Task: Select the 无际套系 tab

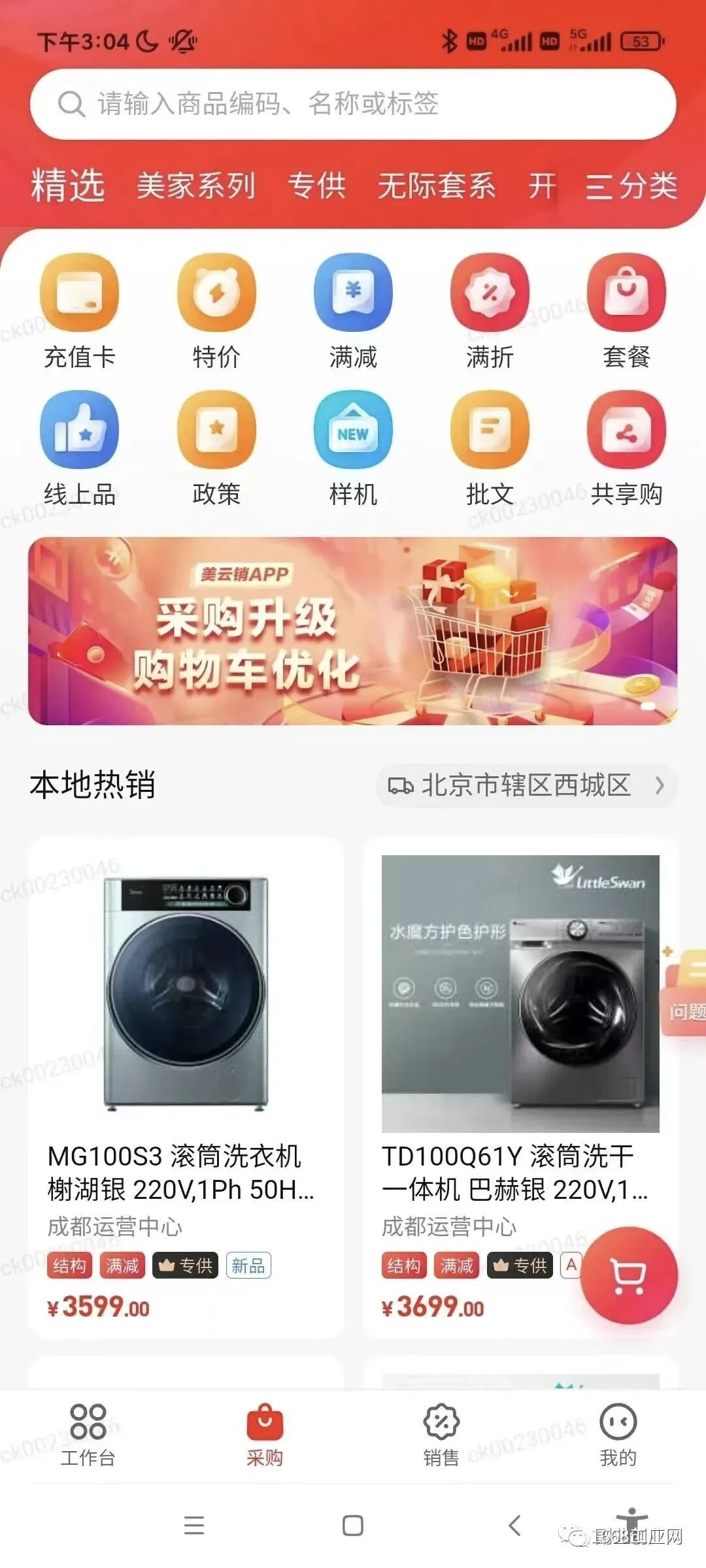Action: coord(437,186)
